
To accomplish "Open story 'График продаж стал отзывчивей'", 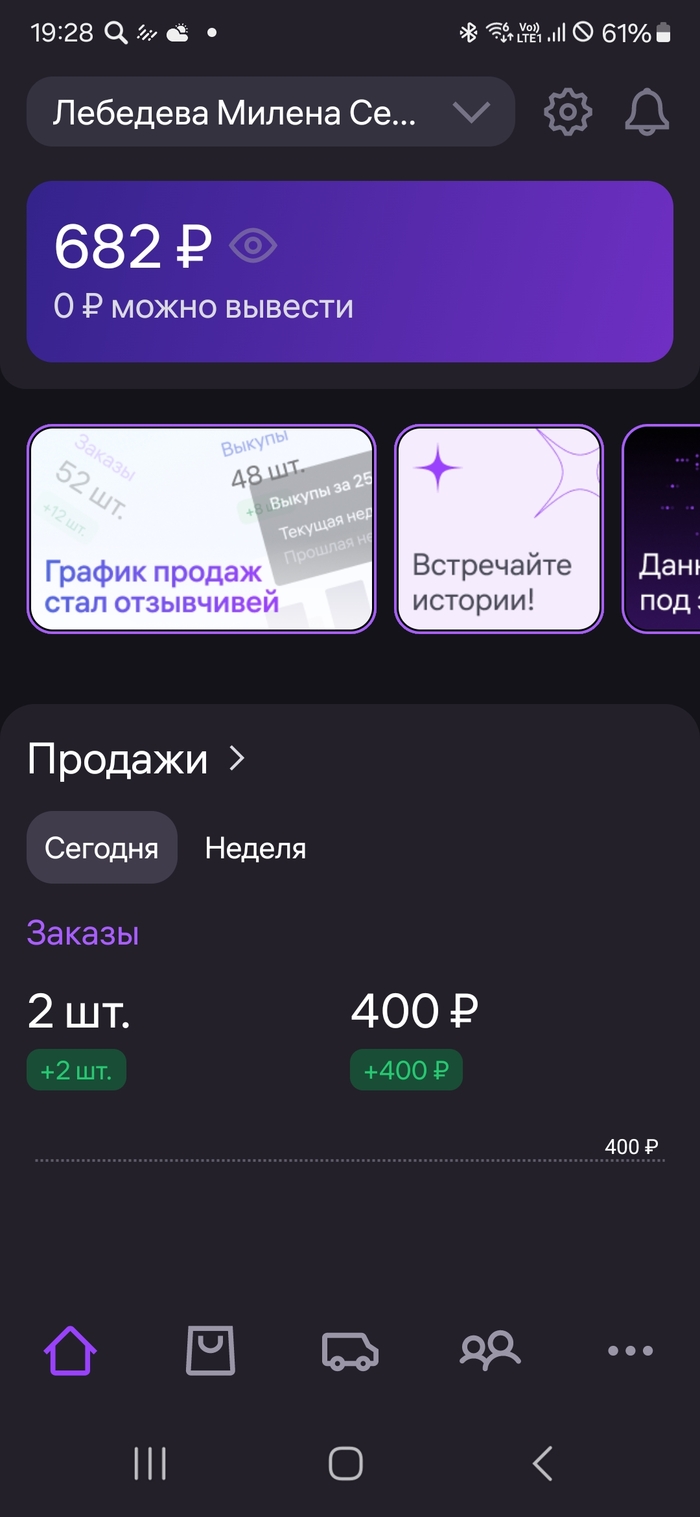I will point(201,529).
